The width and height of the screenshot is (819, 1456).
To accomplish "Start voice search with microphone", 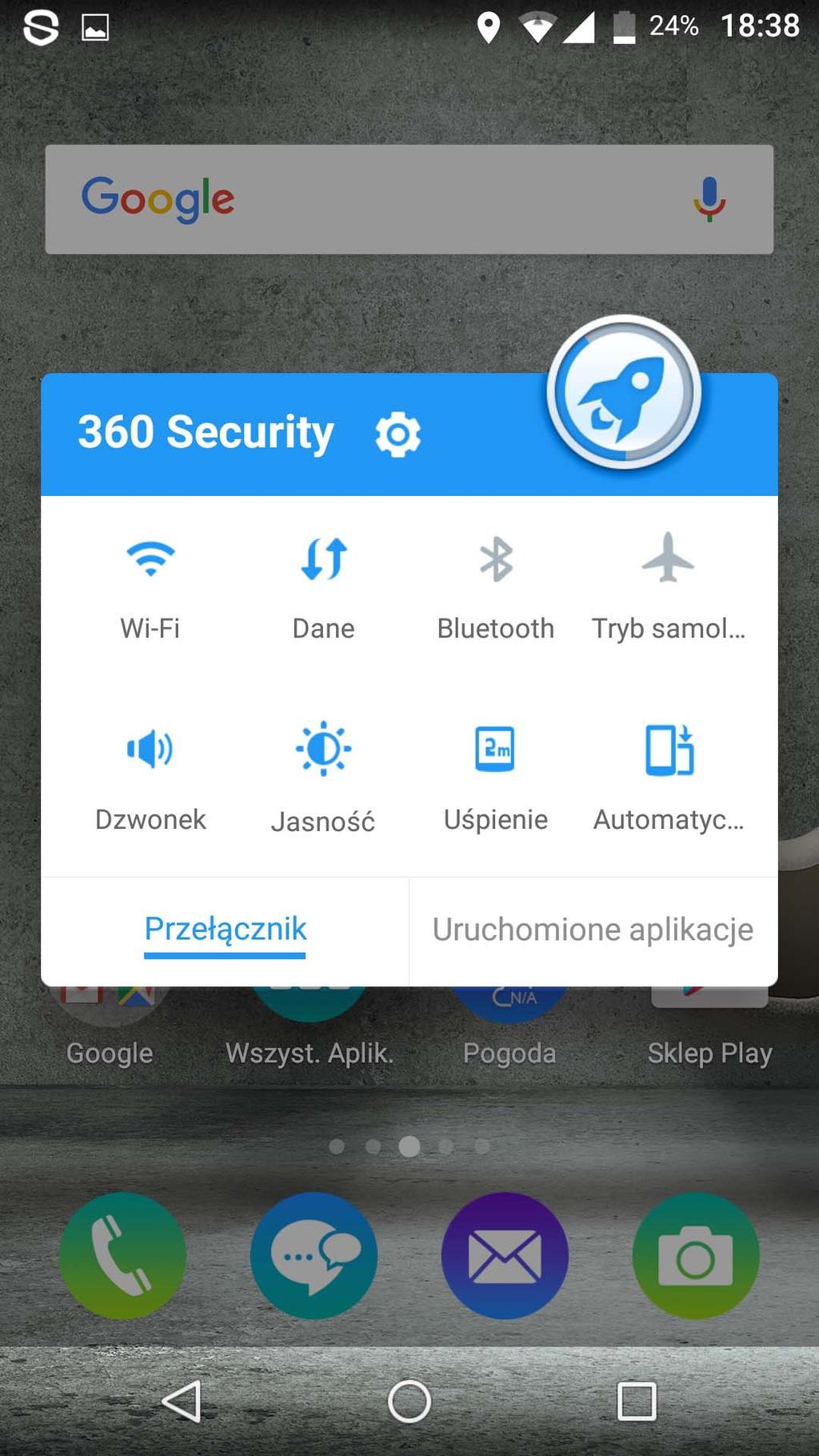I will [x=709, y=199].
